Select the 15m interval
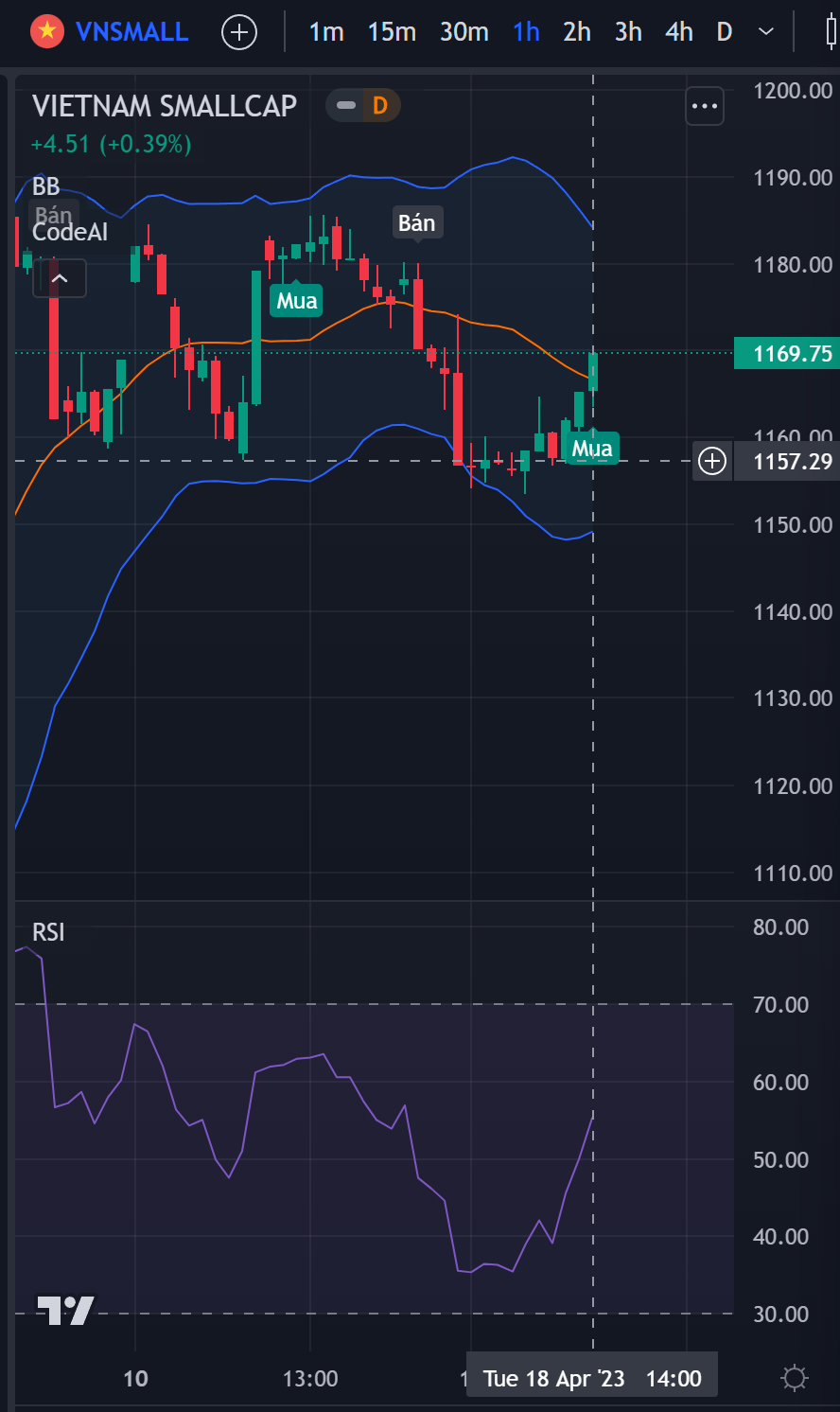The height and width of the screenshot is (1412, 840). (x=392, y=32)
